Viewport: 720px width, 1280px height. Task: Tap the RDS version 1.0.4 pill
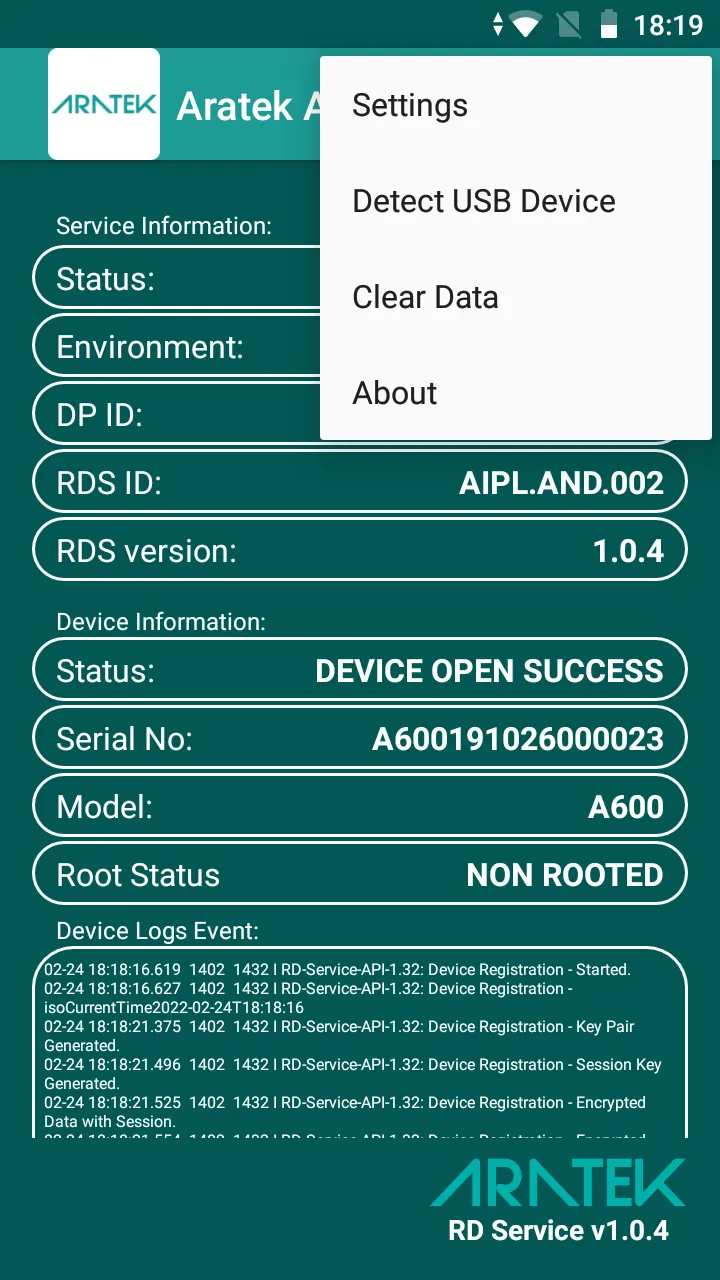point(360,549)
